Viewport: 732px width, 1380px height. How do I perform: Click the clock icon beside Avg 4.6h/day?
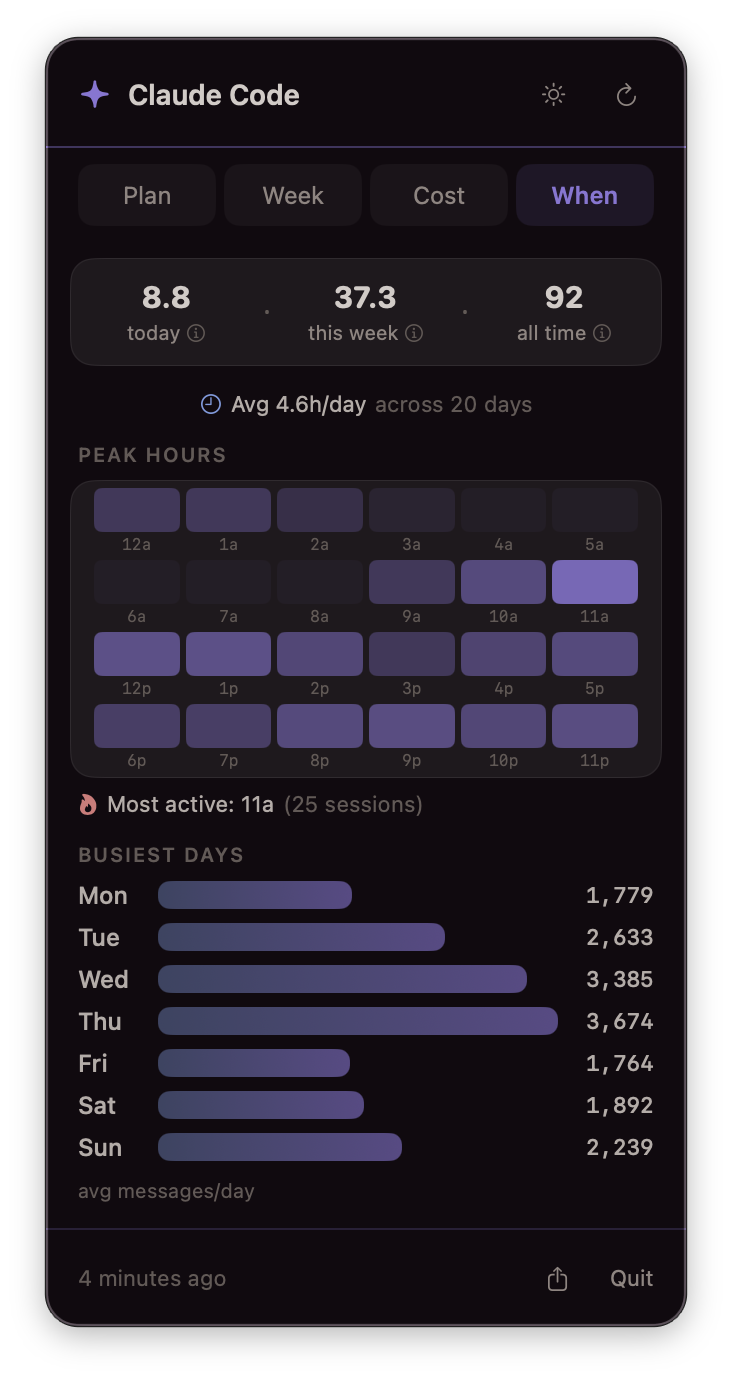[210, 404]
